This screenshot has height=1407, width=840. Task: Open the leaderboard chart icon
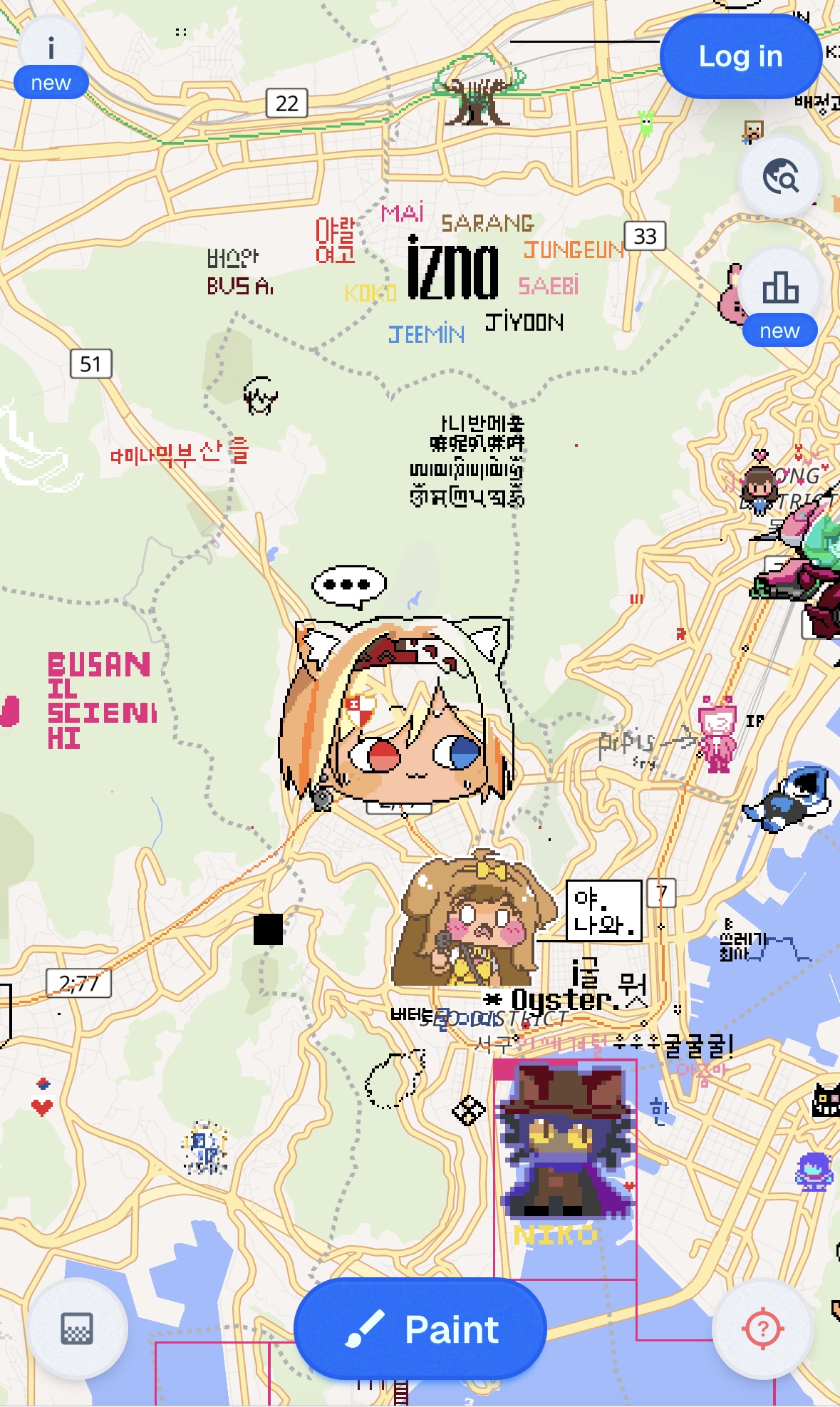coord(780,288)
